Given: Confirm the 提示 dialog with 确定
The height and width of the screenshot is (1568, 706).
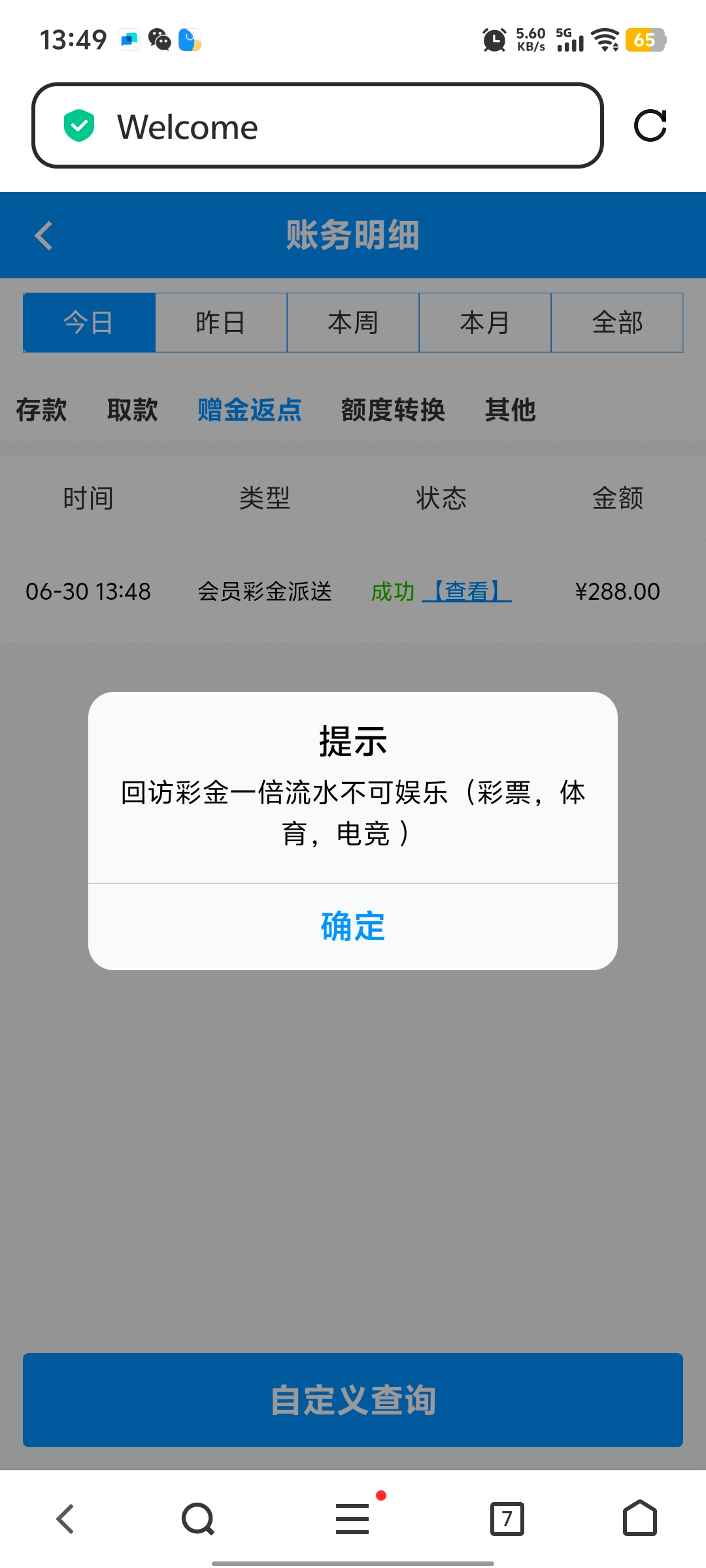Looking at the screenshot, I should click(x=353, y=926).
